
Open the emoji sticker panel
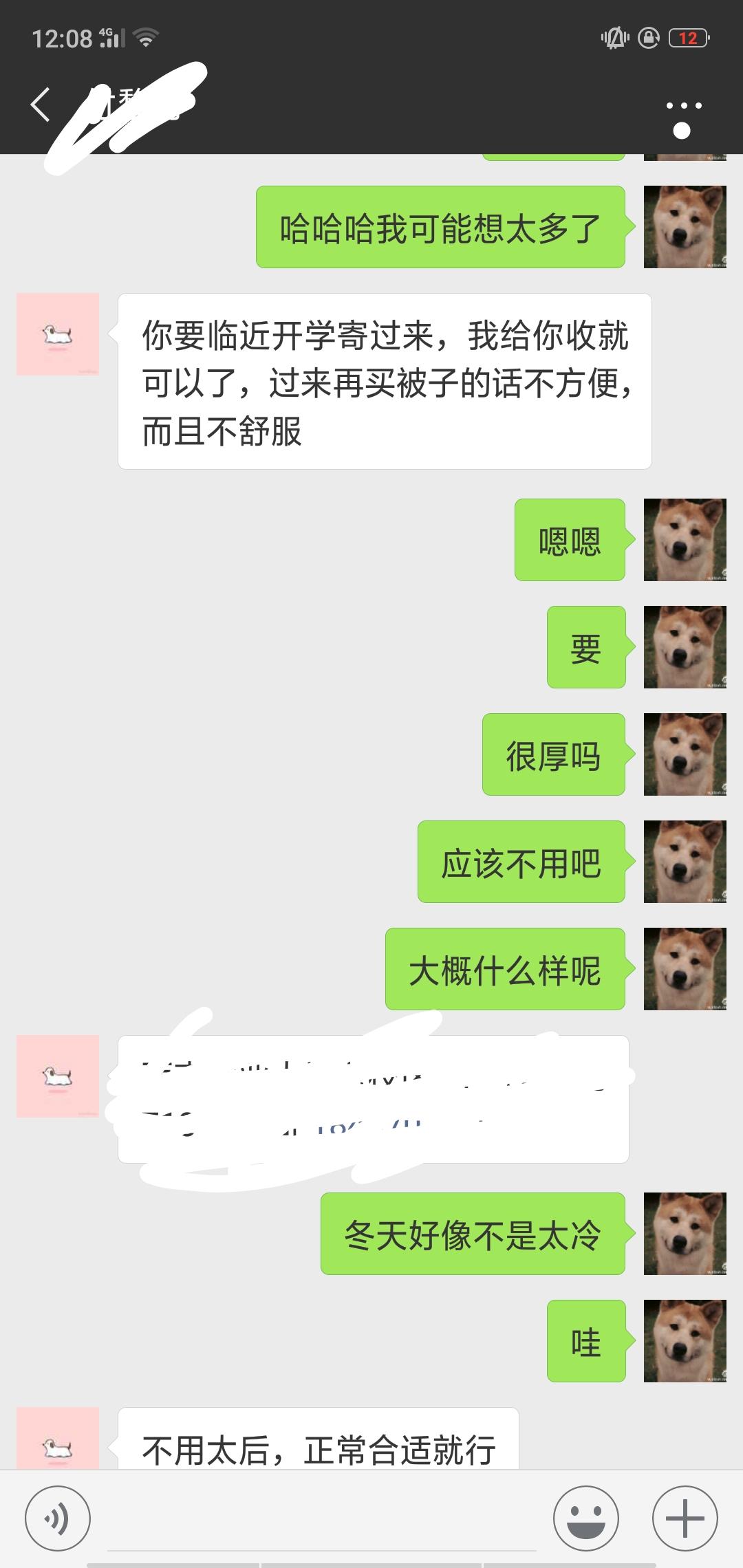585,1518
